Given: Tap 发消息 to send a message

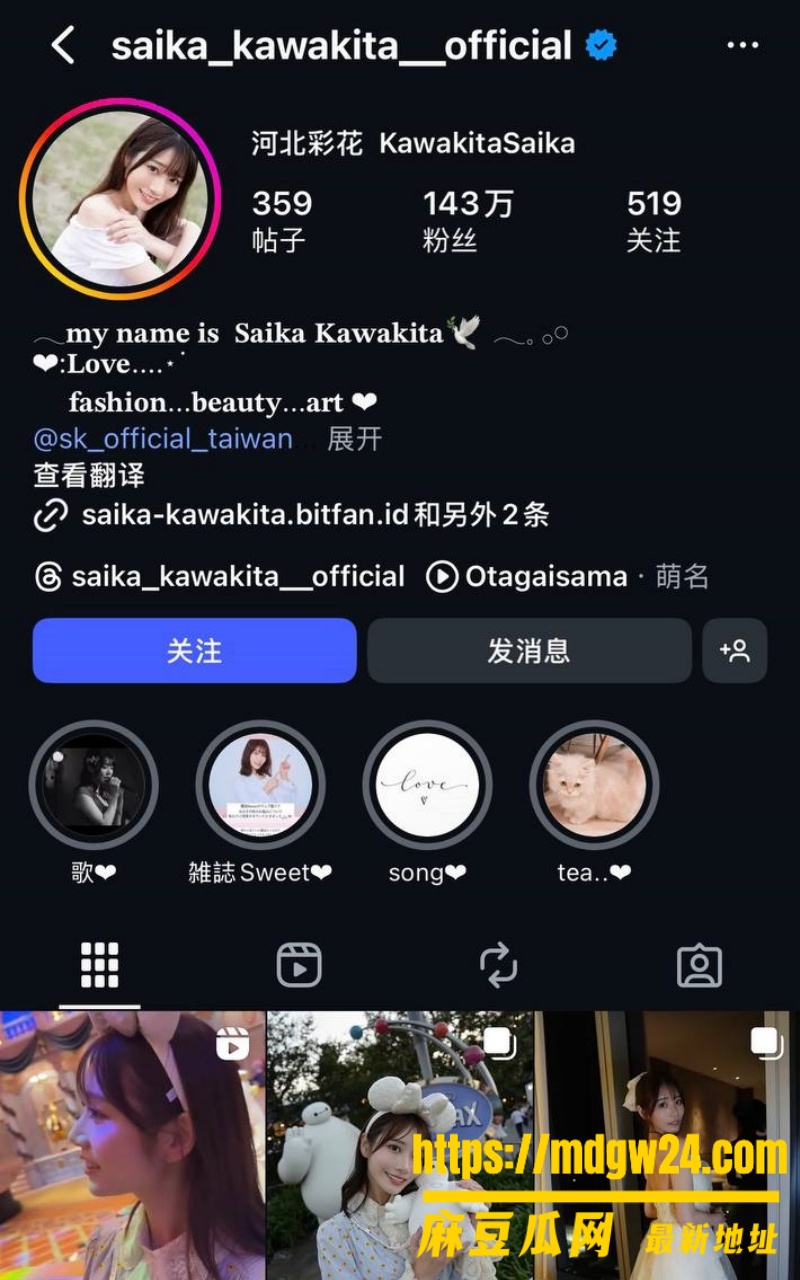Looking at the screenshot, I should 529,651.
